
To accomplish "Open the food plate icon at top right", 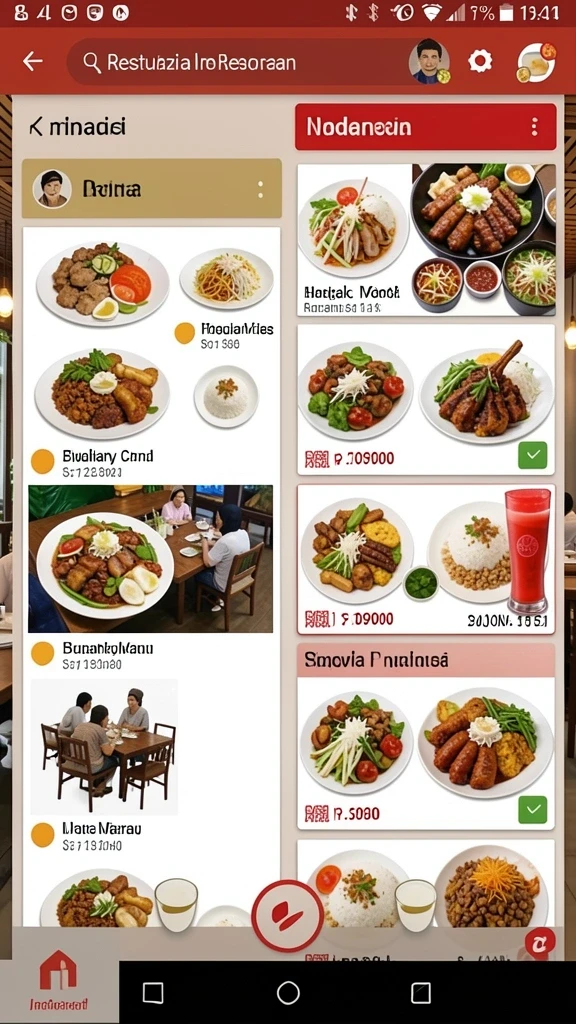I will pyautogui.click(x=536, y=62).
